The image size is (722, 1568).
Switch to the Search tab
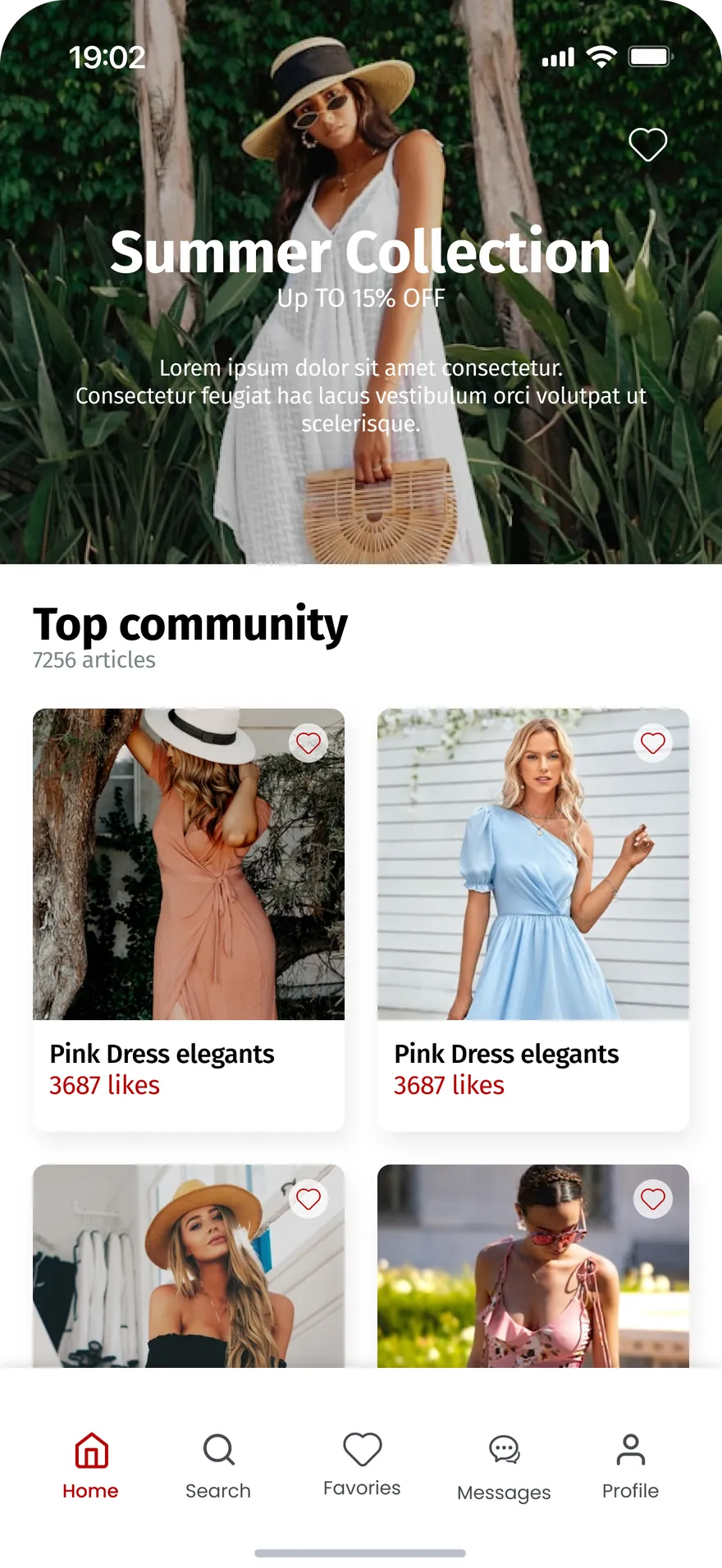pyautogui.click(x=218, y=1466)
